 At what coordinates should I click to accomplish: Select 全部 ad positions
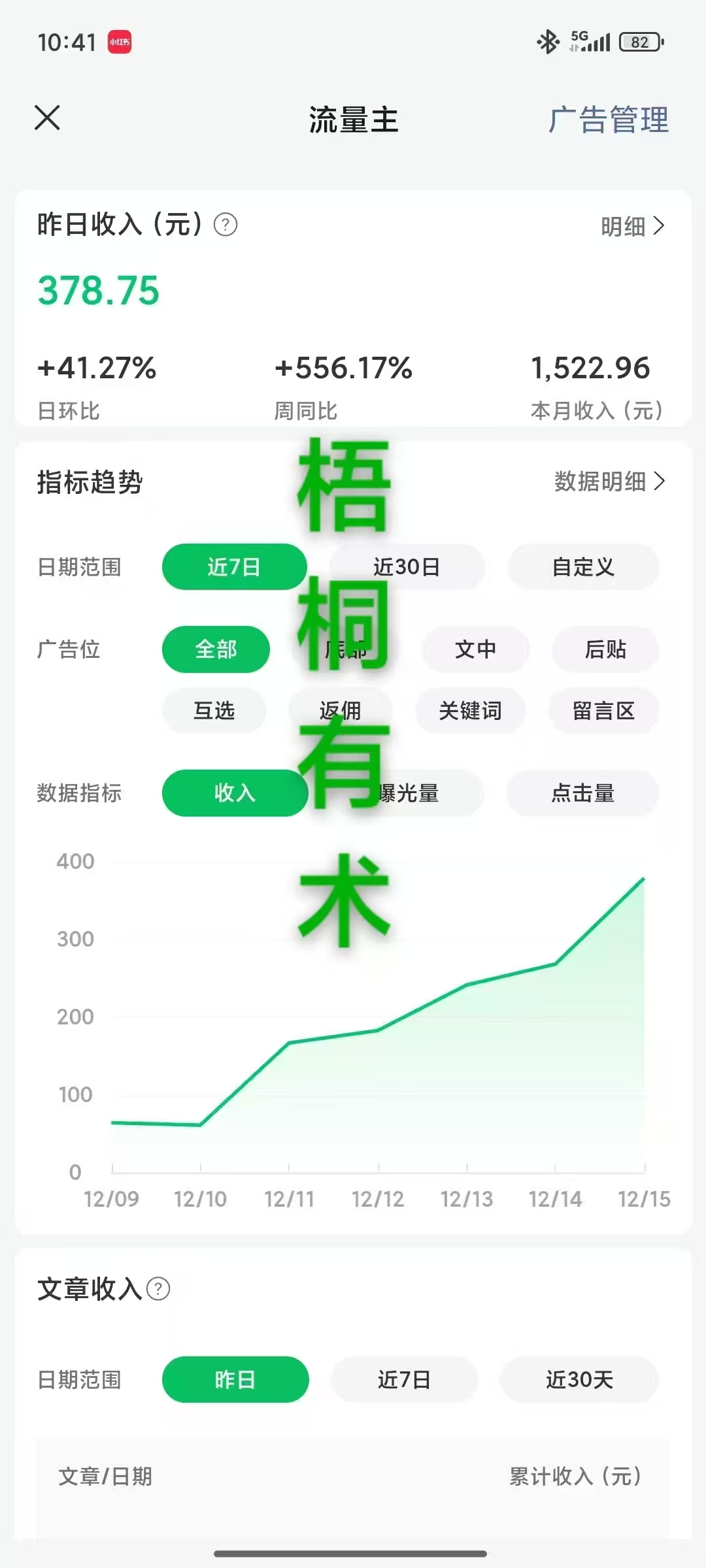point(216,649)
